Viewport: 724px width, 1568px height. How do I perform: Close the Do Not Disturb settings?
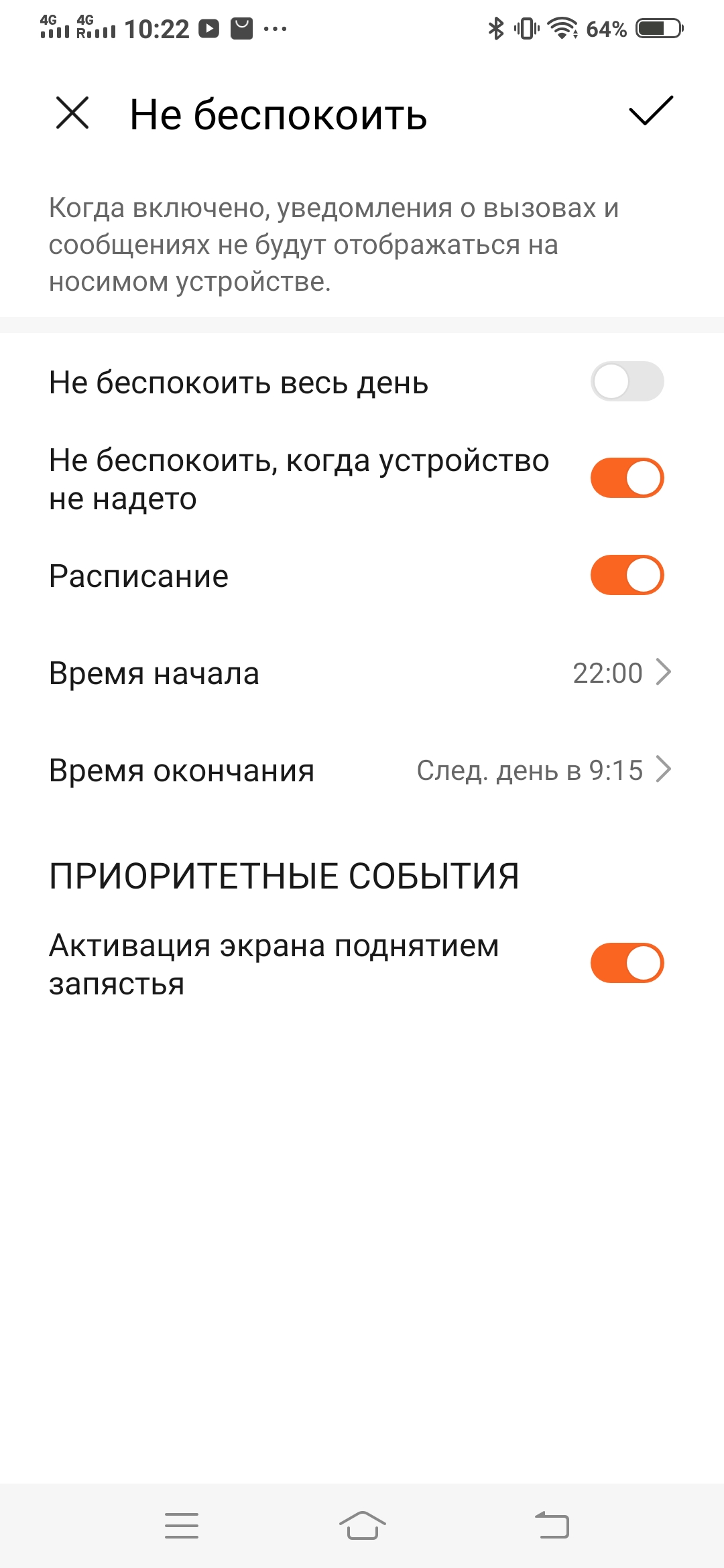[72, 113]
